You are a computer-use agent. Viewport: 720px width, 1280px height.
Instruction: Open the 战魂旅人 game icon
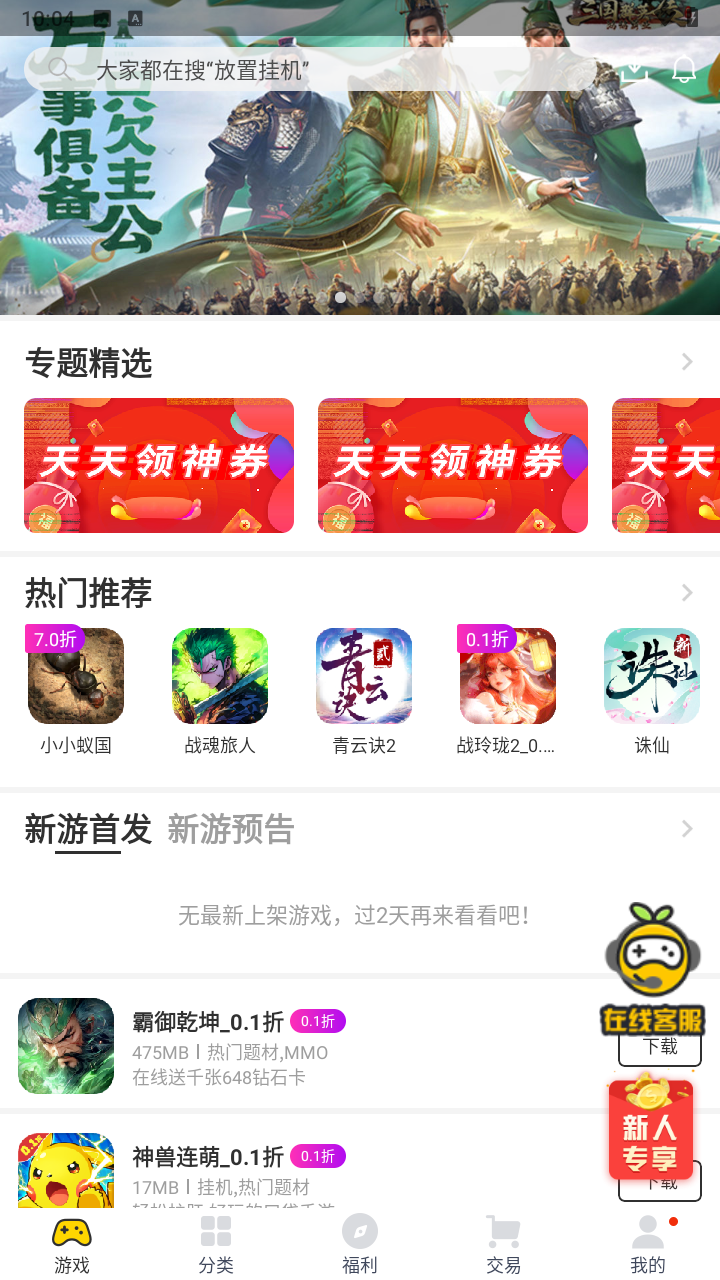coord(219,675)
